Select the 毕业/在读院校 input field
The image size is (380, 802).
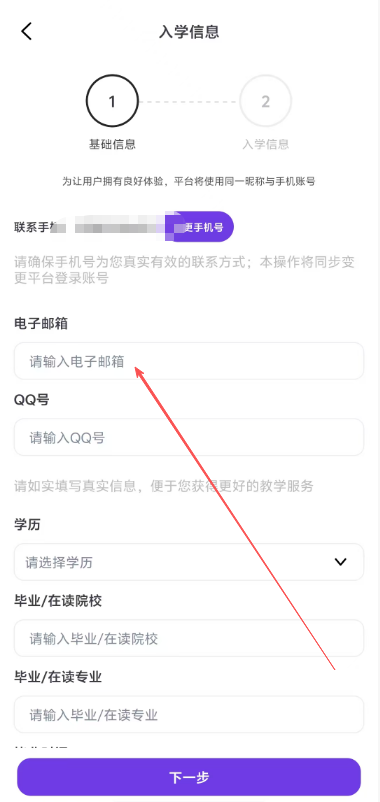(189, 638)
